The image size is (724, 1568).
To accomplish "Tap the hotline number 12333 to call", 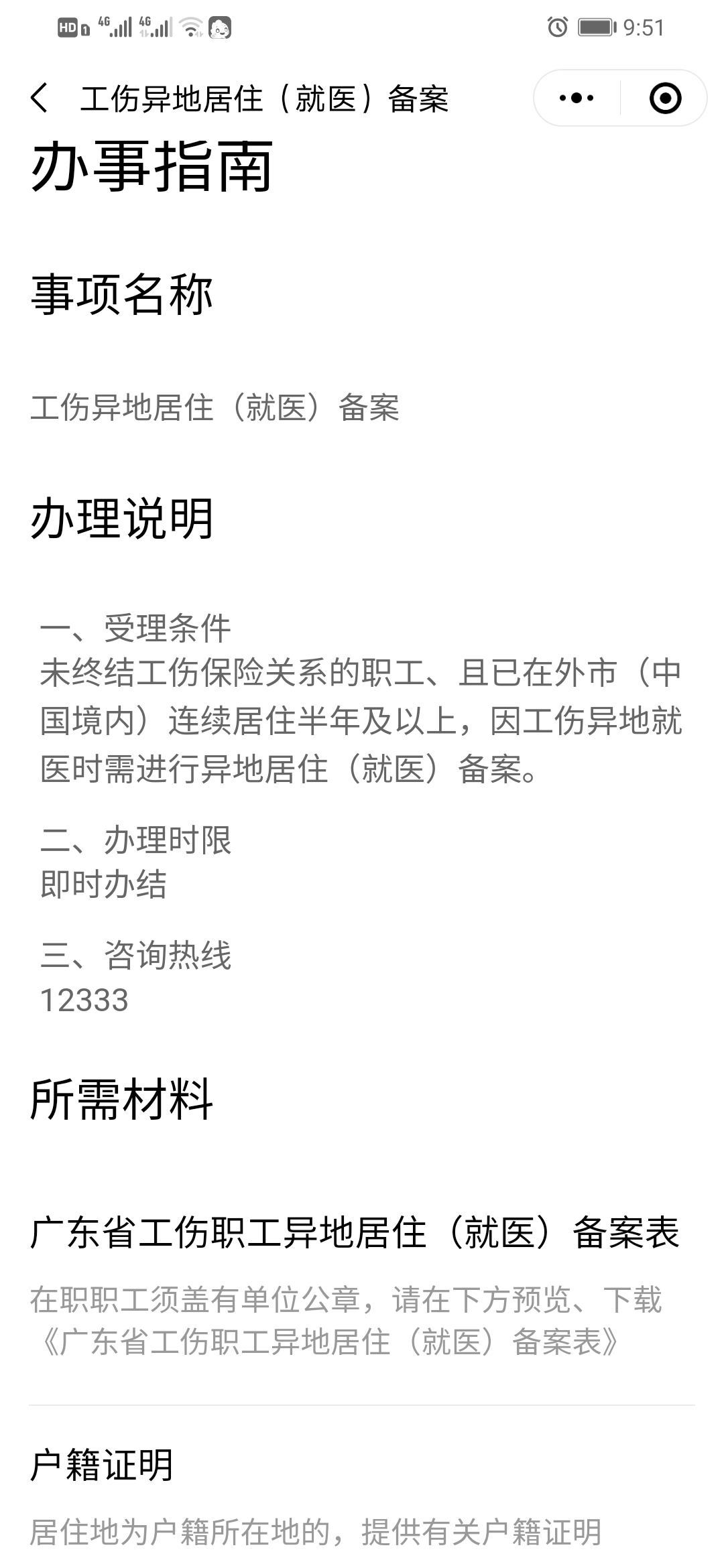I will point(82,1001).
